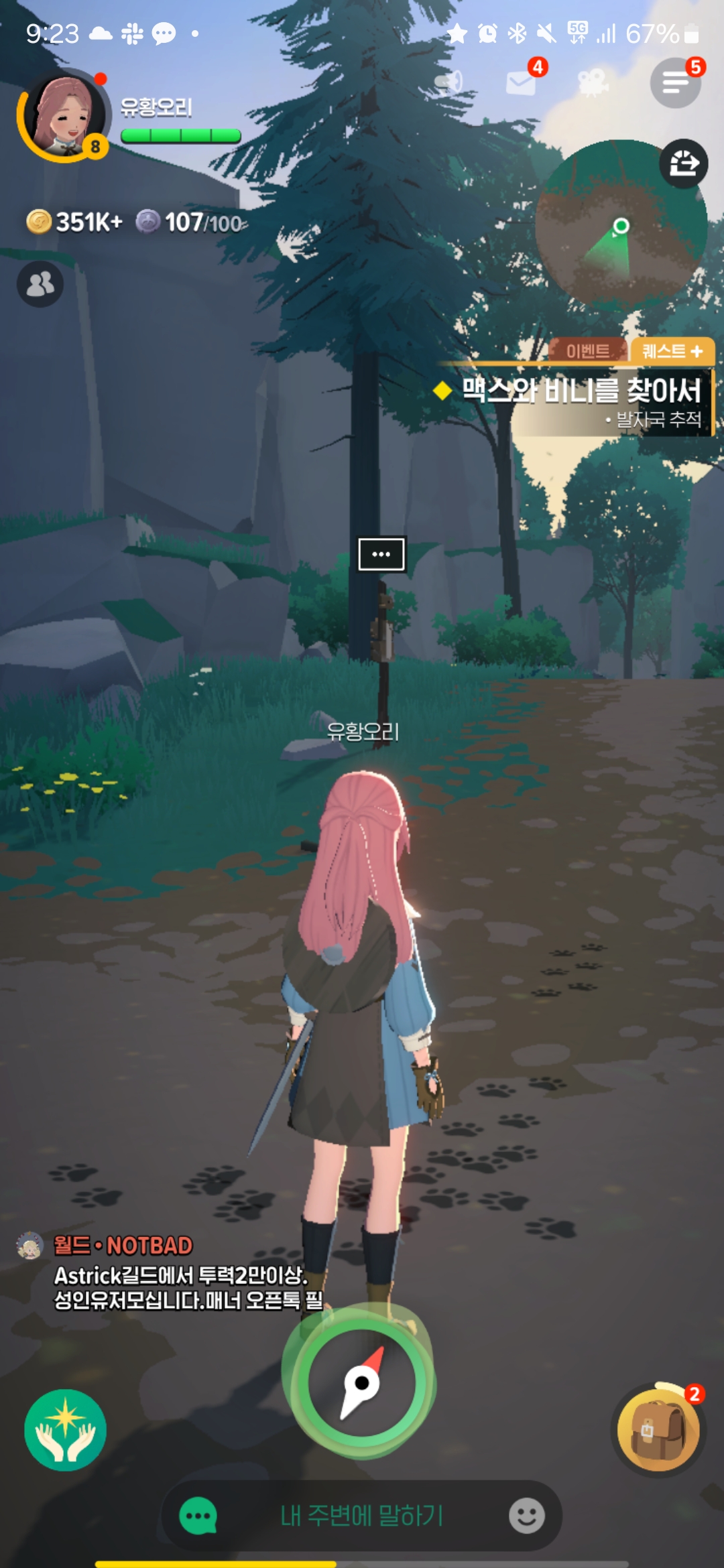Viewport: 724px width, 1568px height.
Task: Tap the share icon above the minimap
Action: 683,163
